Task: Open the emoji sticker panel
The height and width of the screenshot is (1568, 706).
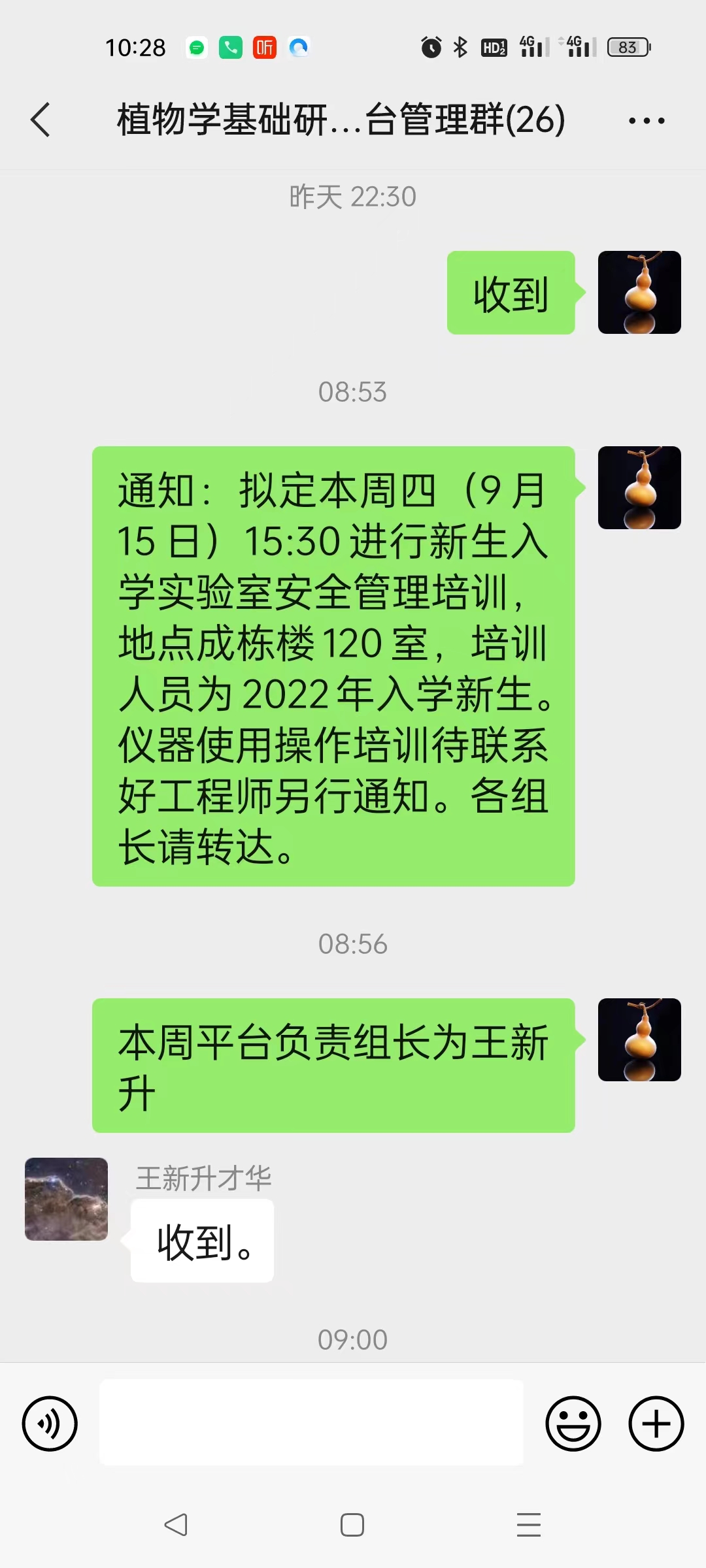Action: tap(573, 1424)
